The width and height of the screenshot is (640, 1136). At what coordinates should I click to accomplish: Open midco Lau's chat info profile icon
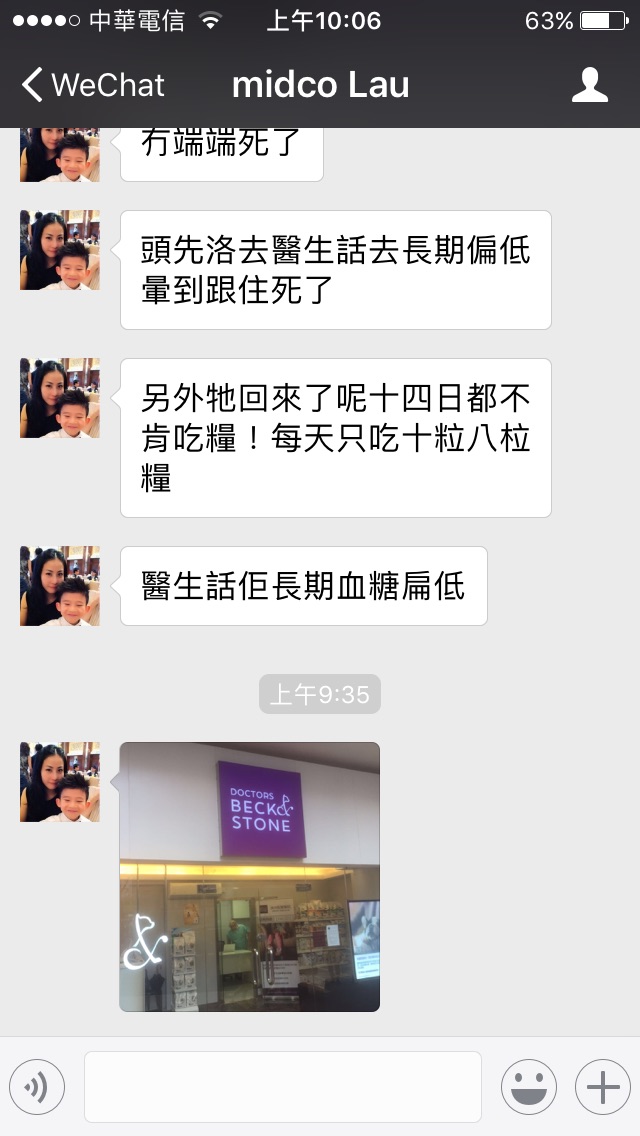click(589, 85)
